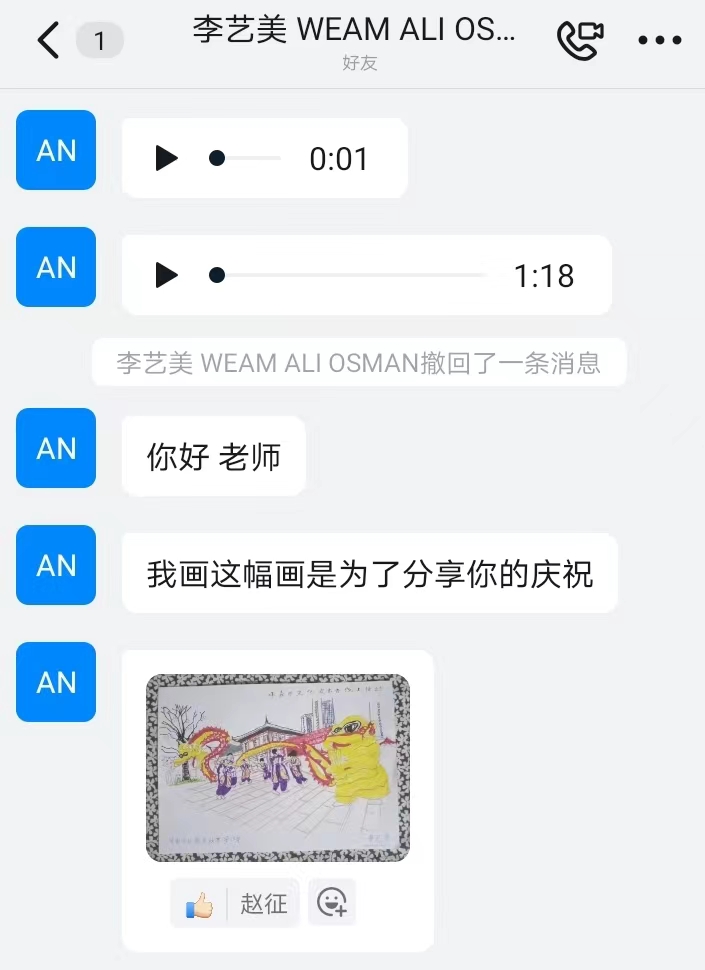Add an emoji reaction to the picture
Screen dimensions: 705x970
coord(332,903)
